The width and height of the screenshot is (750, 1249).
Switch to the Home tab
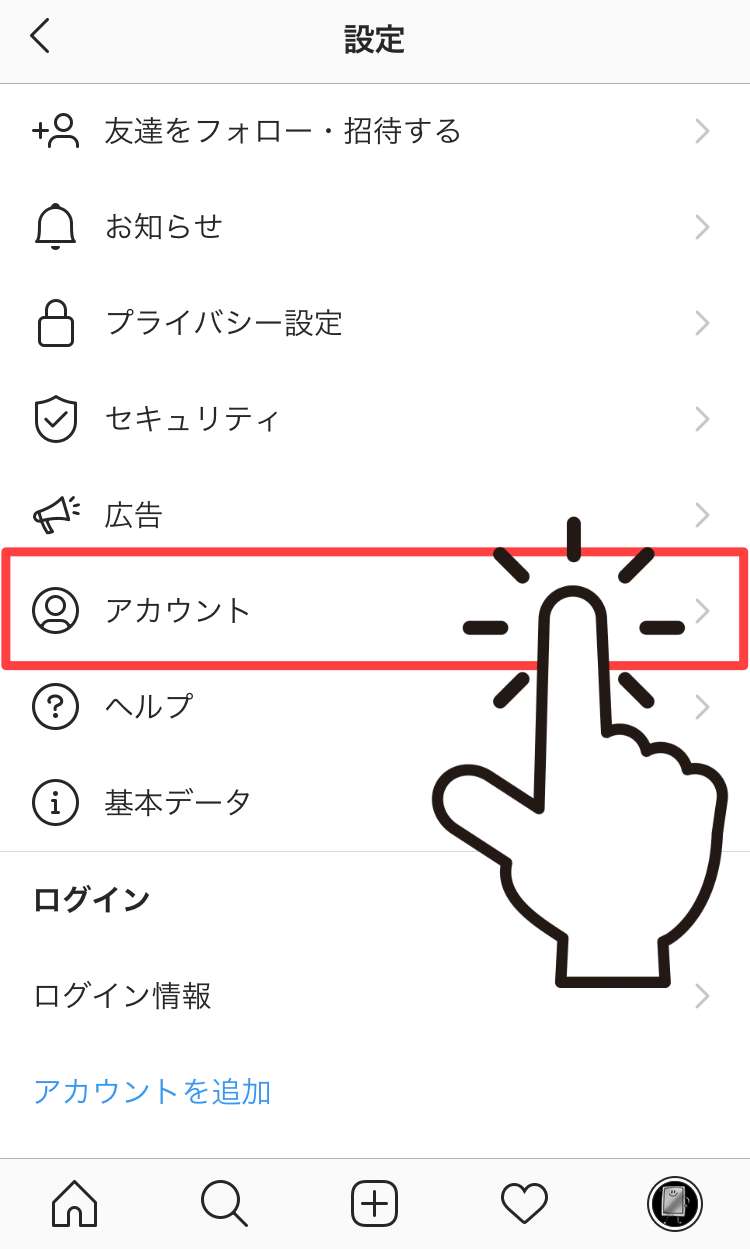[x=75, y=1203]
